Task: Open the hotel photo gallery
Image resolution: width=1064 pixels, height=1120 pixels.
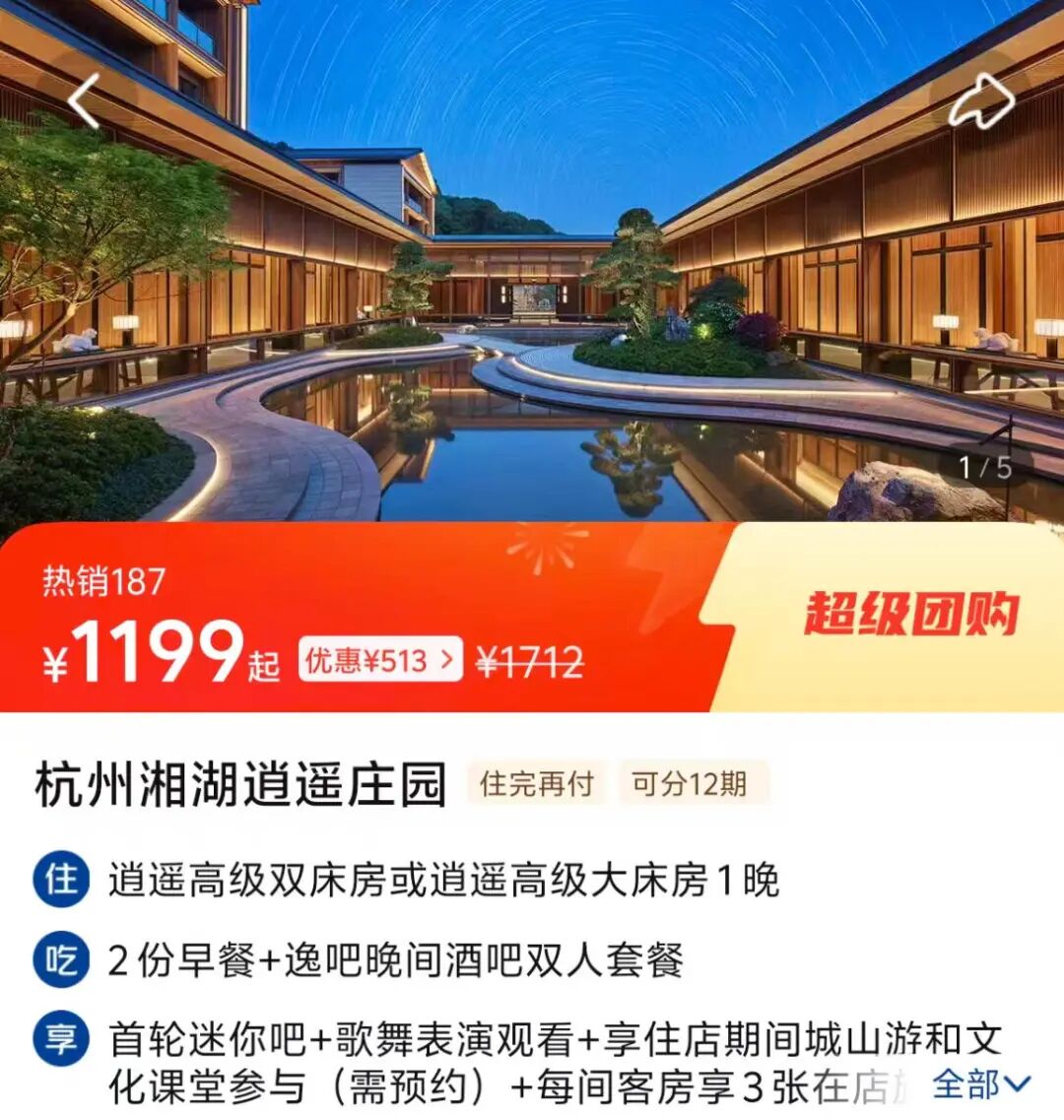Action: (532, 296)
